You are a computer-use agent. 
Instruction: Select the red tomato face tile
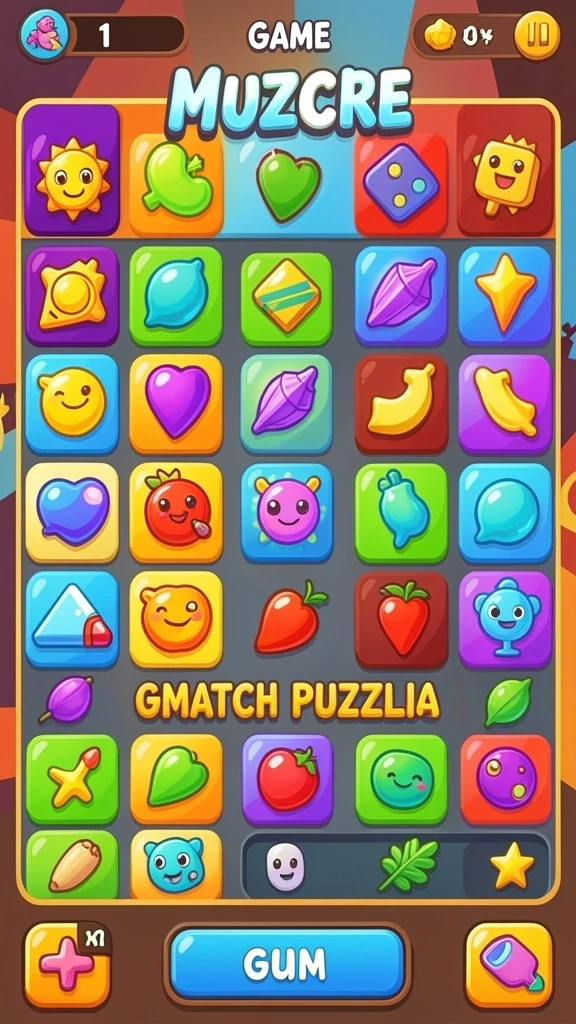[x=176, y=513]
